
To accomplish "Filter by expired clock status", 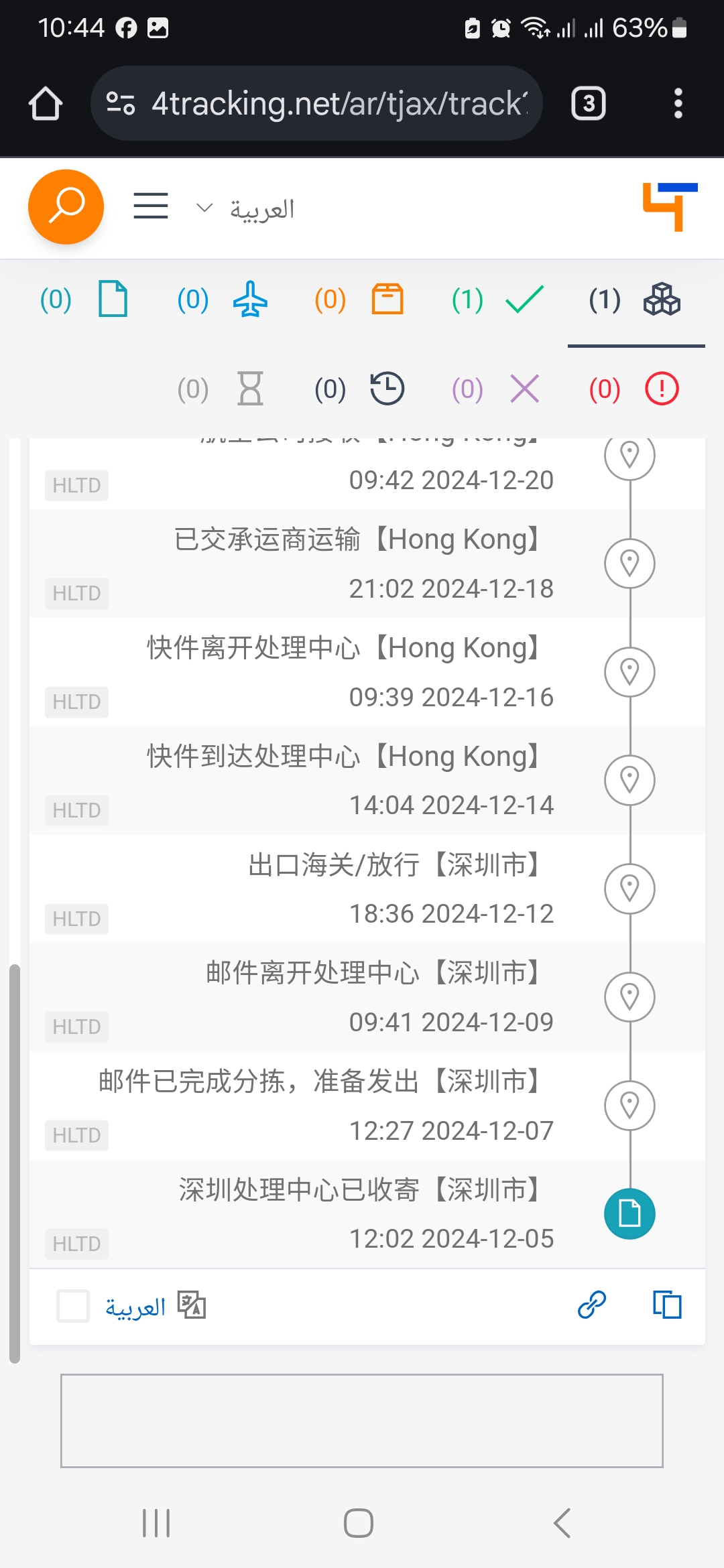I will [x=360, y=389].
